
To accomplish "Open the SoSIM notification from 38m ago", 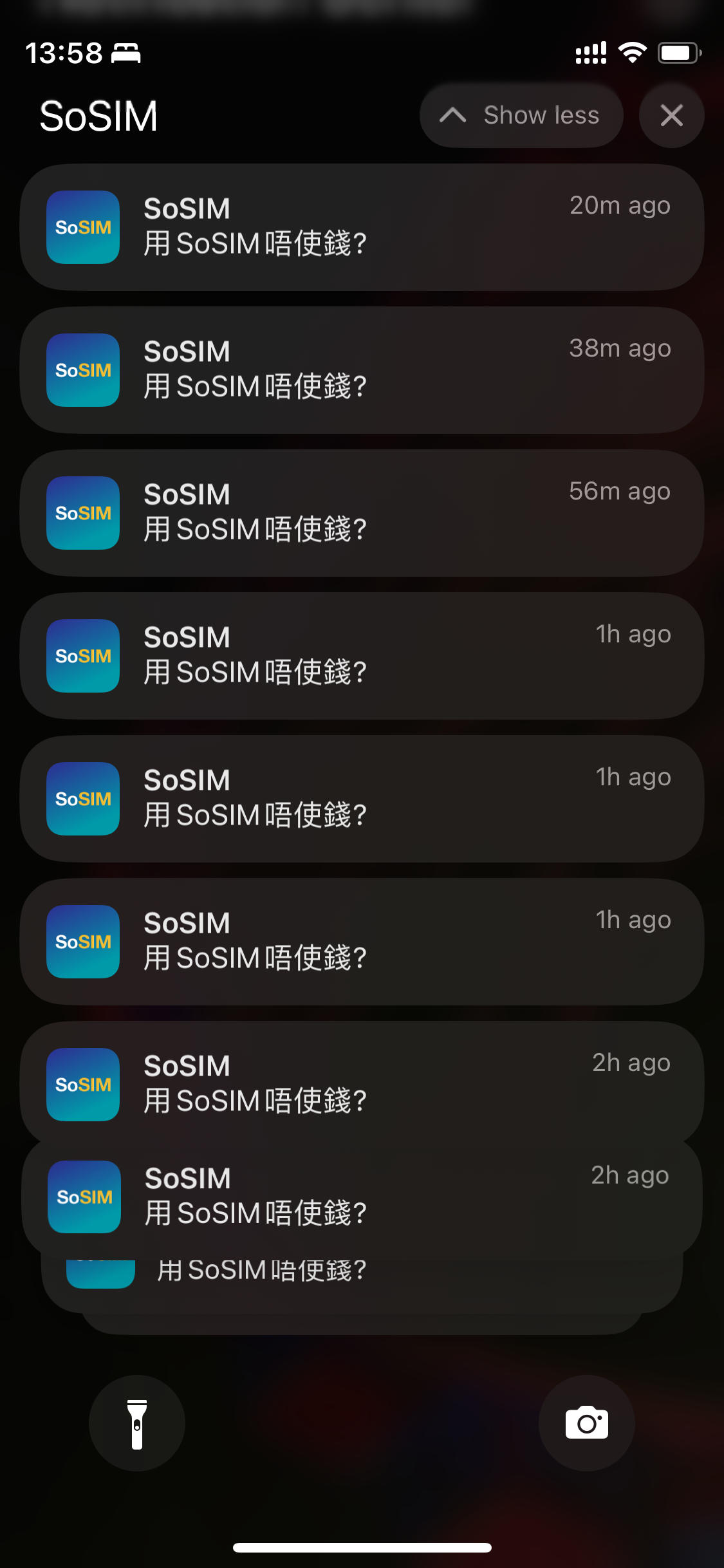I will (362, 370).
